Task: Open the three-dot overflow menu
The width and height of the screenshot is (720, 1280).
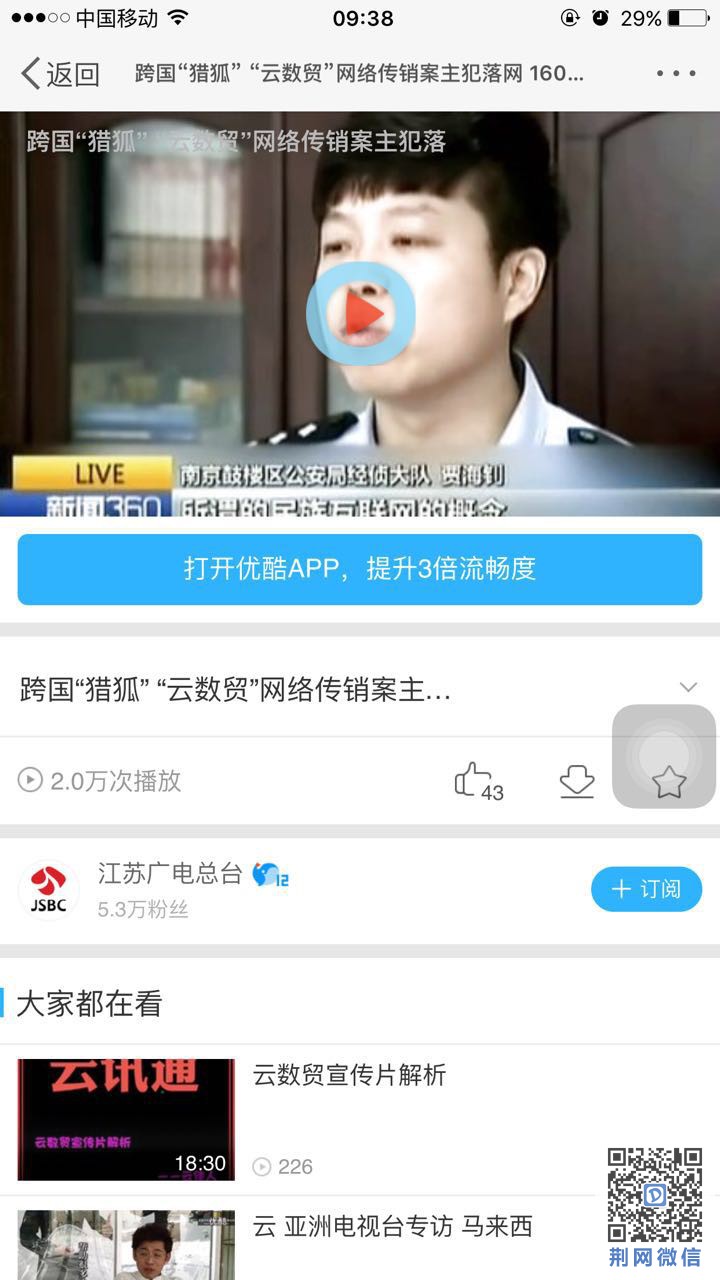Action: (x=676, y=74)
